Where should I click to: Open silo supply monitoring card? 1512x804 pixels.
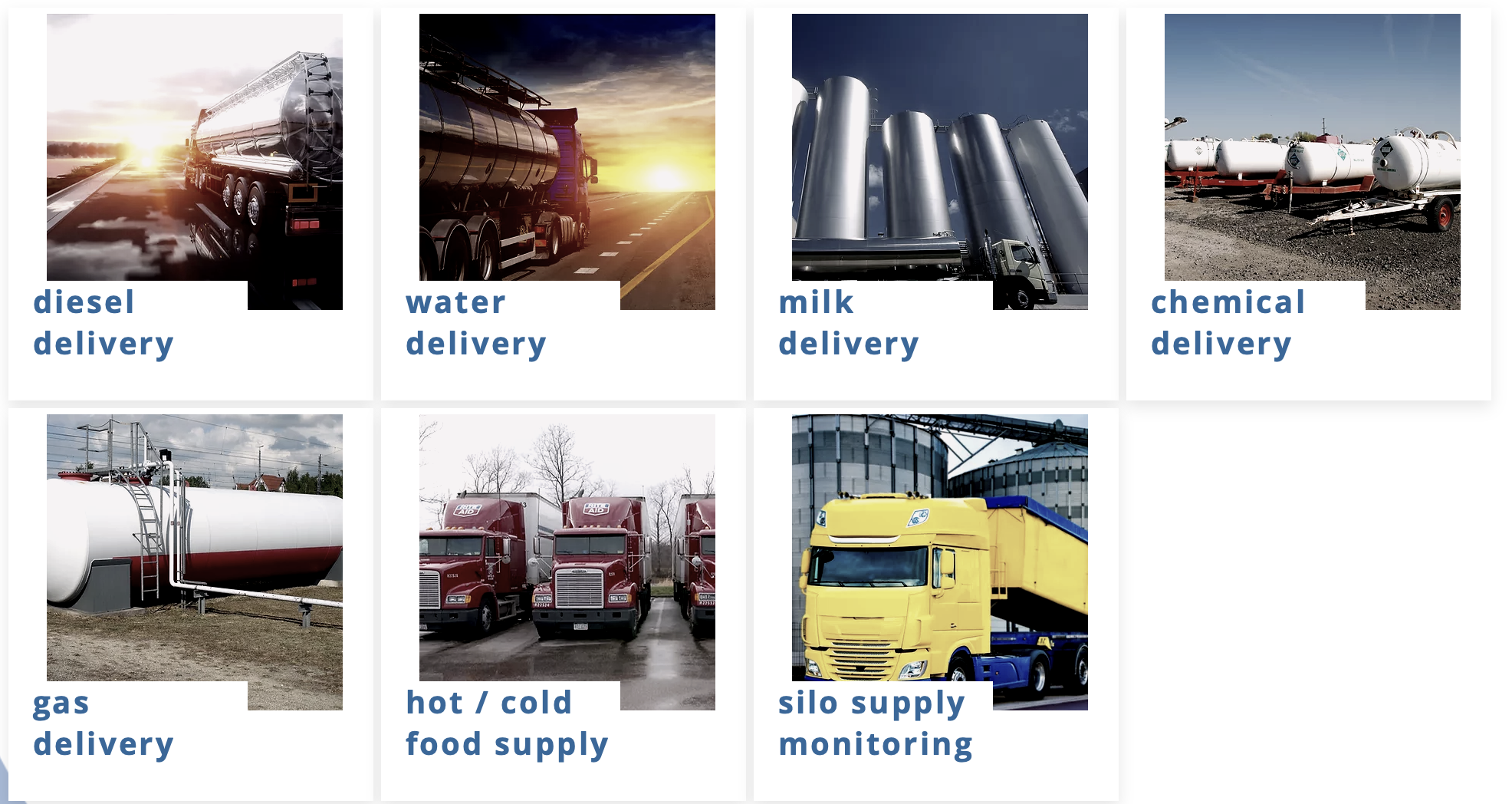(937, 604)
